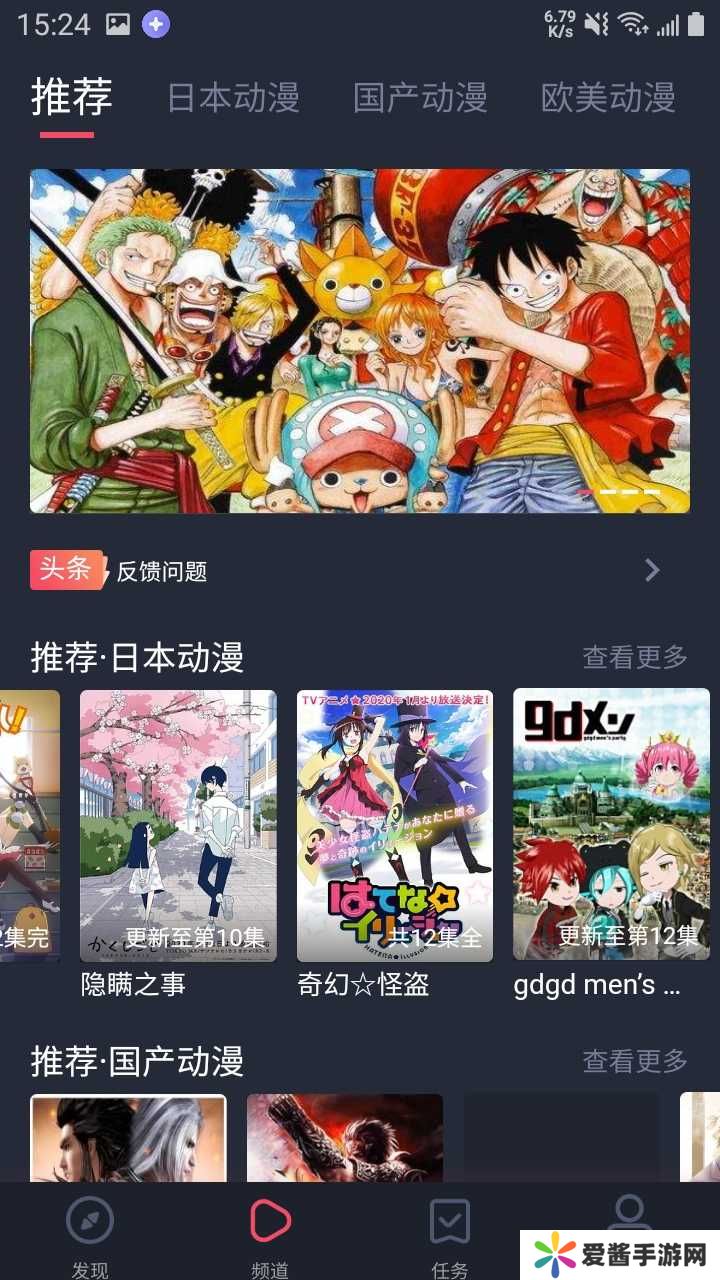Open the 任务 tab

pos(450,1236)
